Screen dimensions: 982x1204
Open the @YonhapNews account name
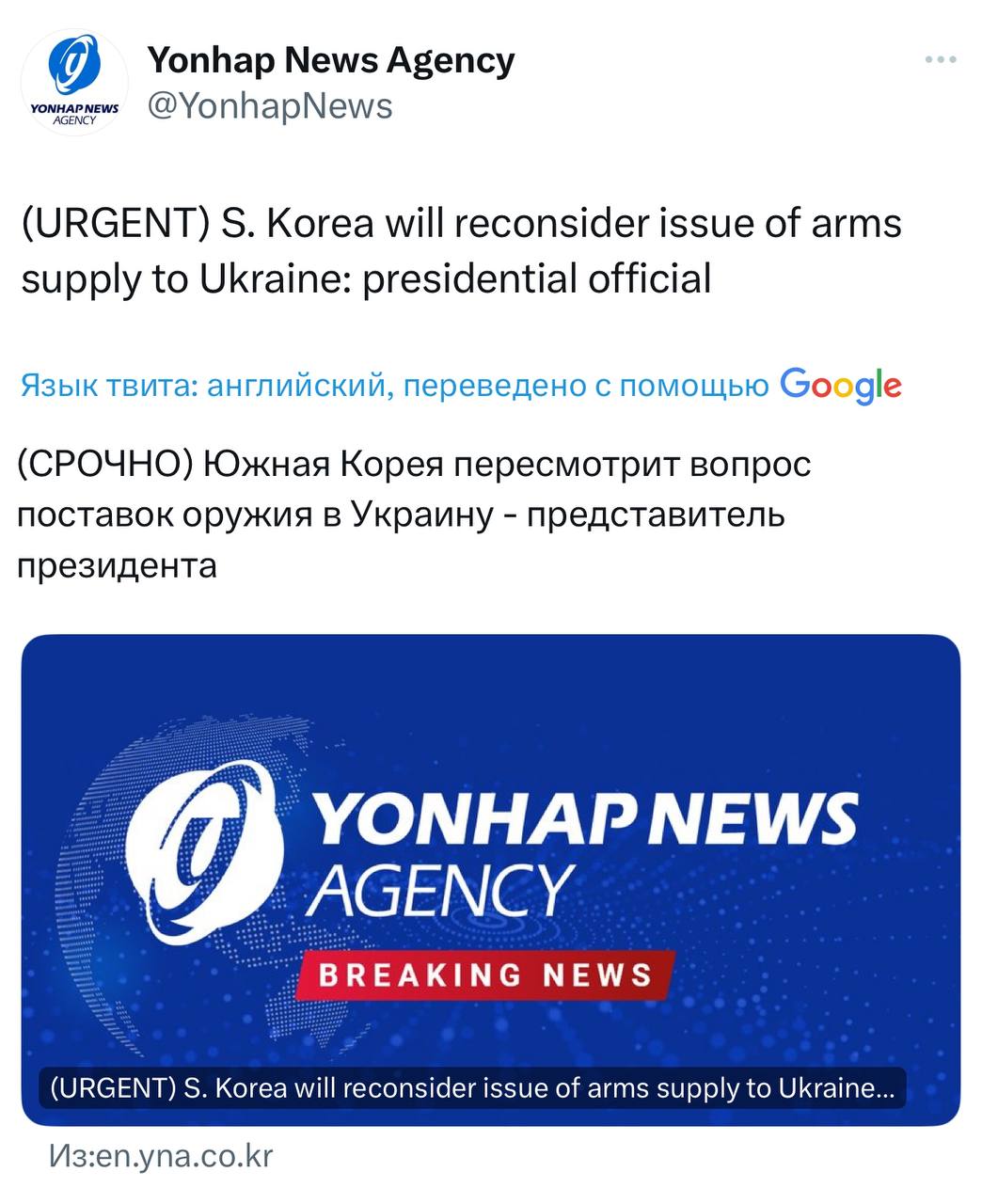click(270, 106)
